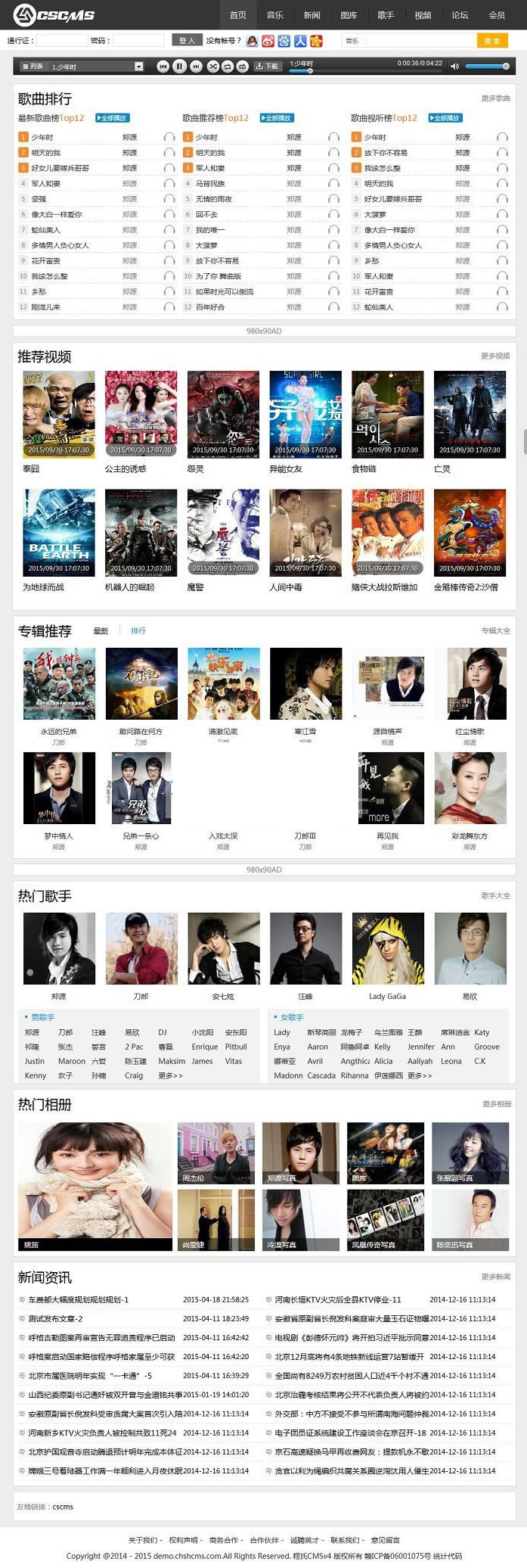
Task: Tap the orange 搜索 search button
Action: [492, 41]
